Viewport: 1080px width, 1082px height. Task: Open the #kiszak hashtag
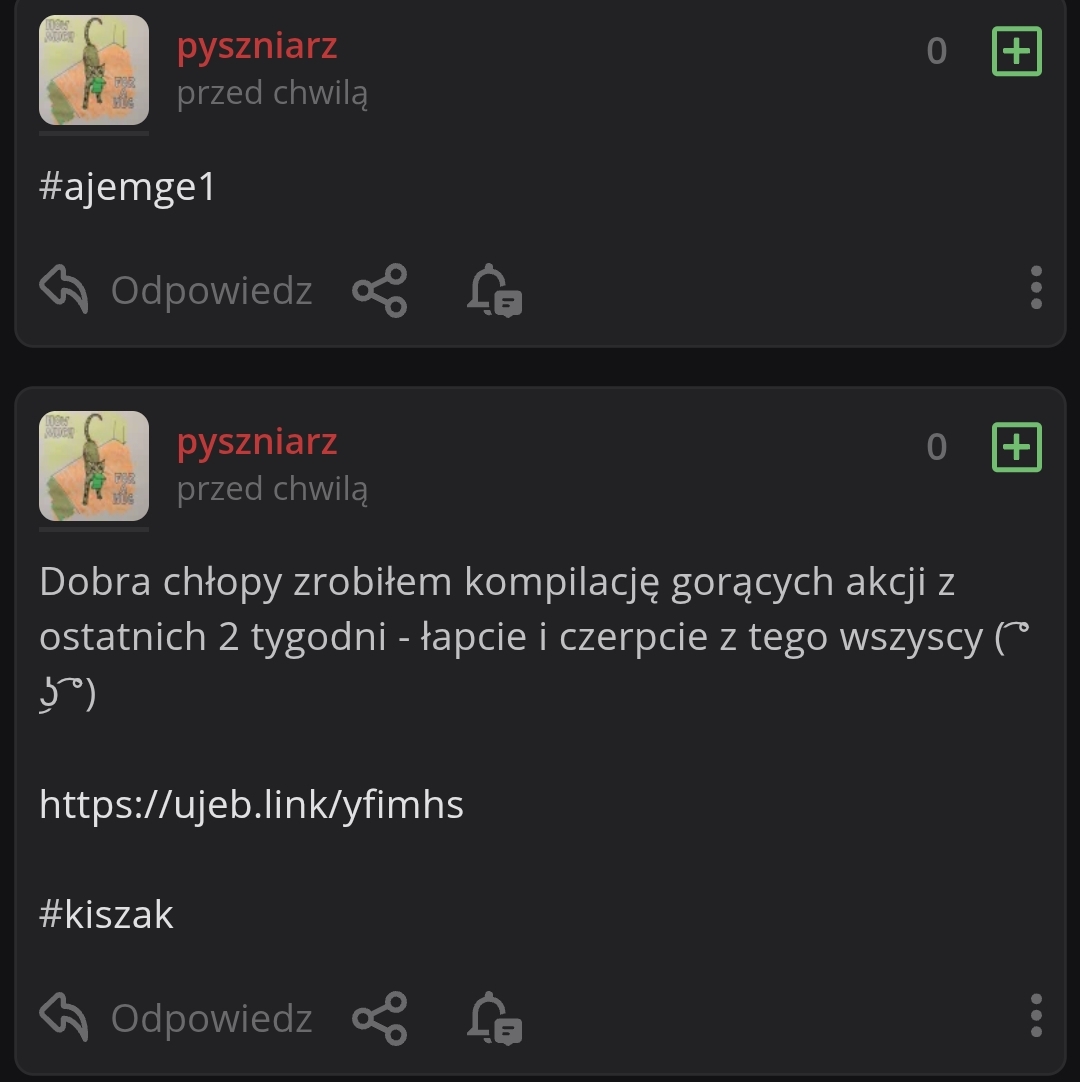pyautogui.click(x=106, y=915)
